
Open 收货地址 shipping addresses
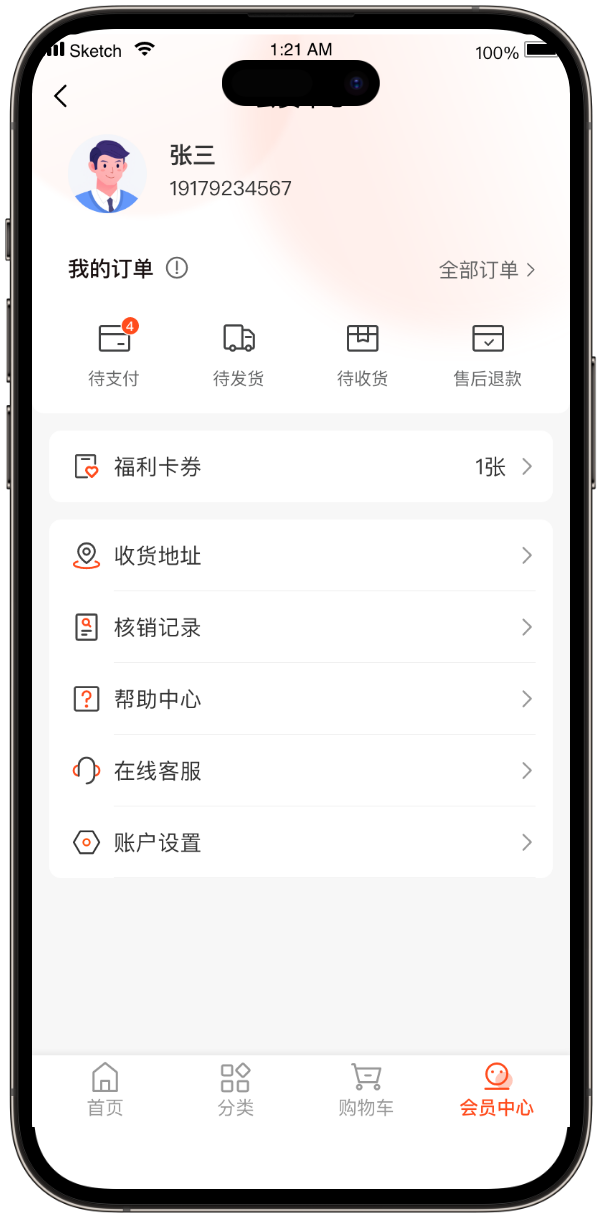coord(300,556)
